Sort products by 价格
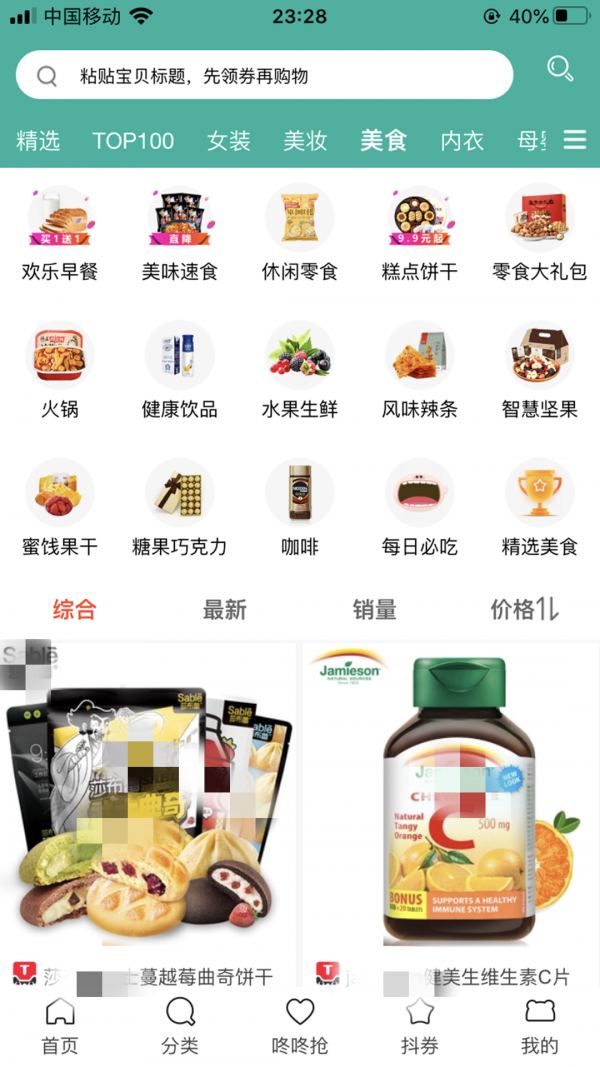 pos(524,609)
